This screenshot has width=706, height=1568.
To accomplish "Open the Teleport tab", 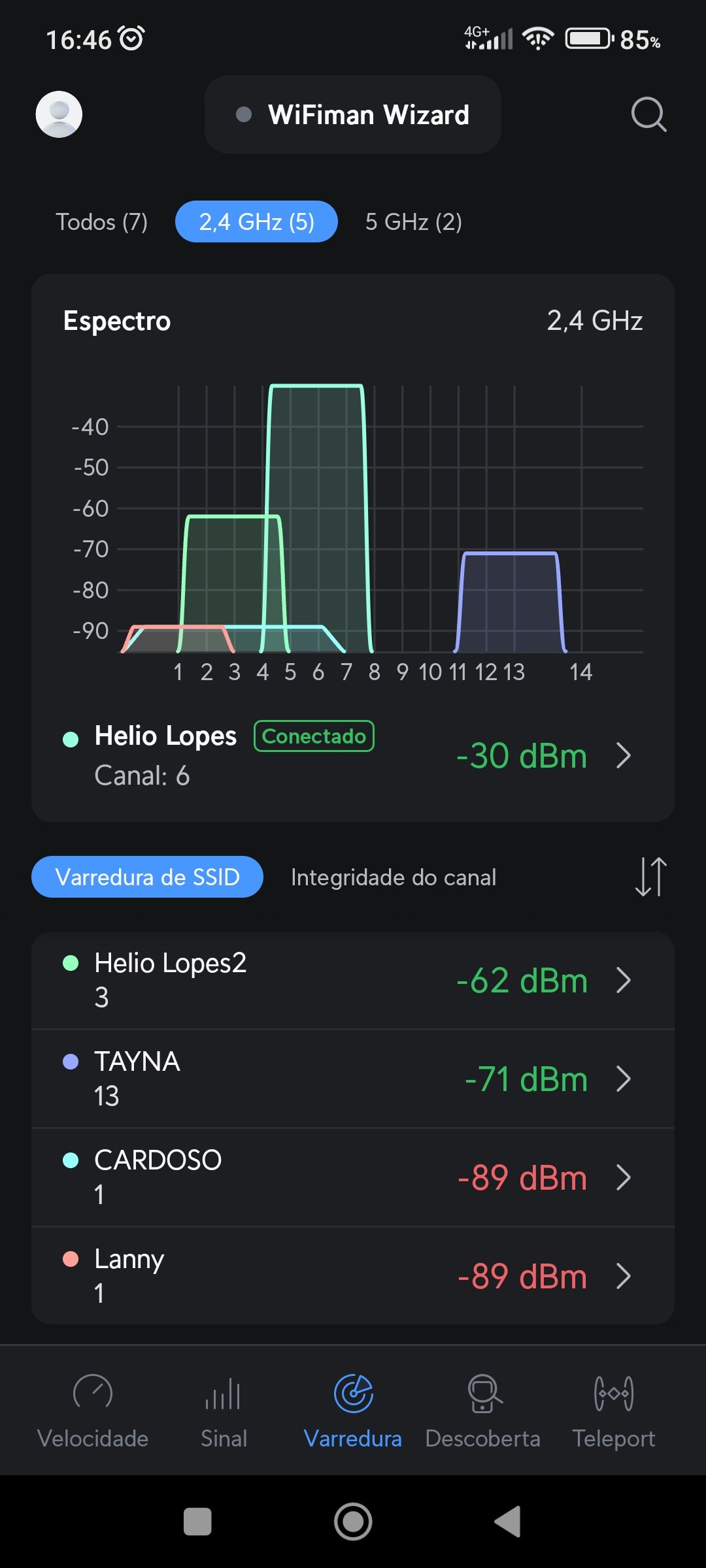I will pos(613,1411).
